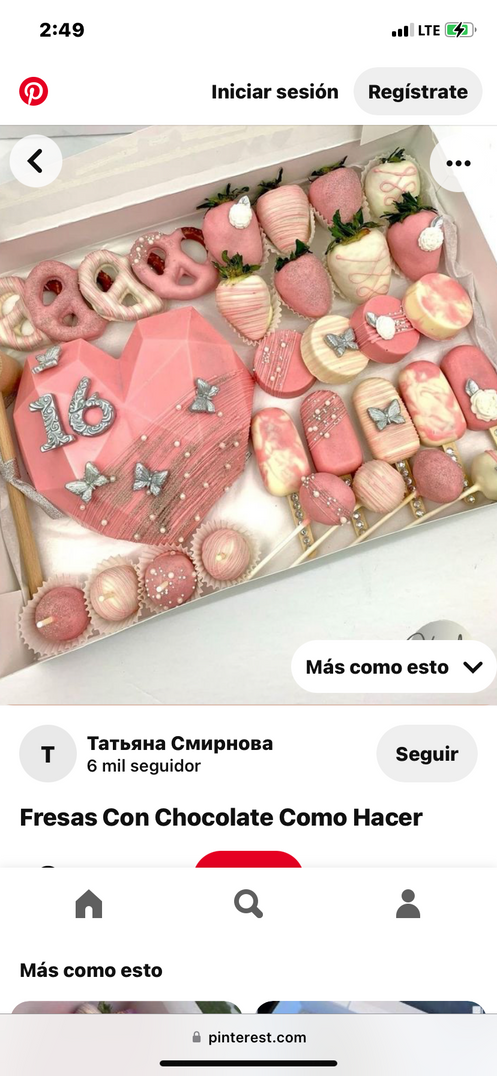Tap Iniciar sesión to log in
This screenshot has width=497, height=1076.
pyautogui.click(x=275, y=92)
